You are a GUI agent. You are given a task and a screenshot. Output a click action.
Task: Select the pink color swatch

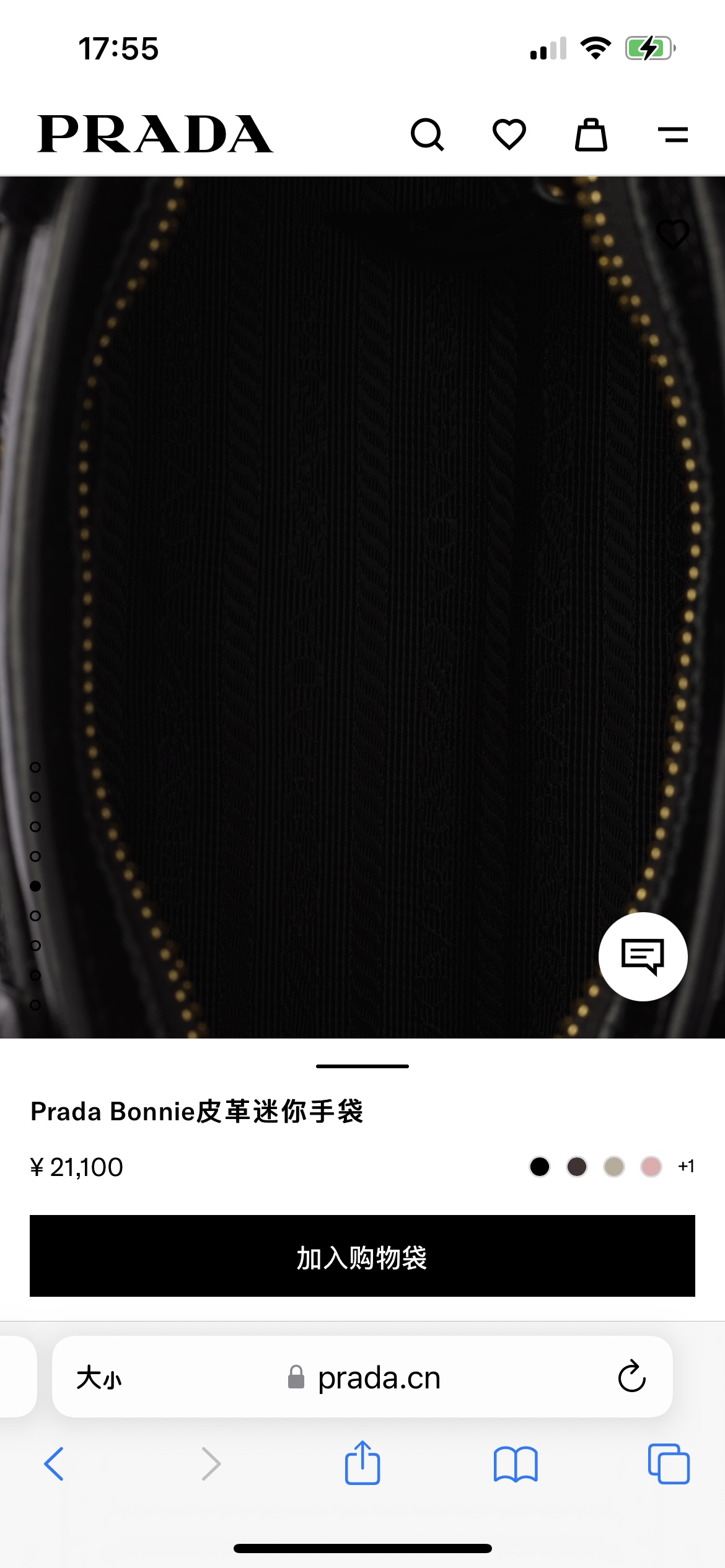click(x=651, y=1167)
